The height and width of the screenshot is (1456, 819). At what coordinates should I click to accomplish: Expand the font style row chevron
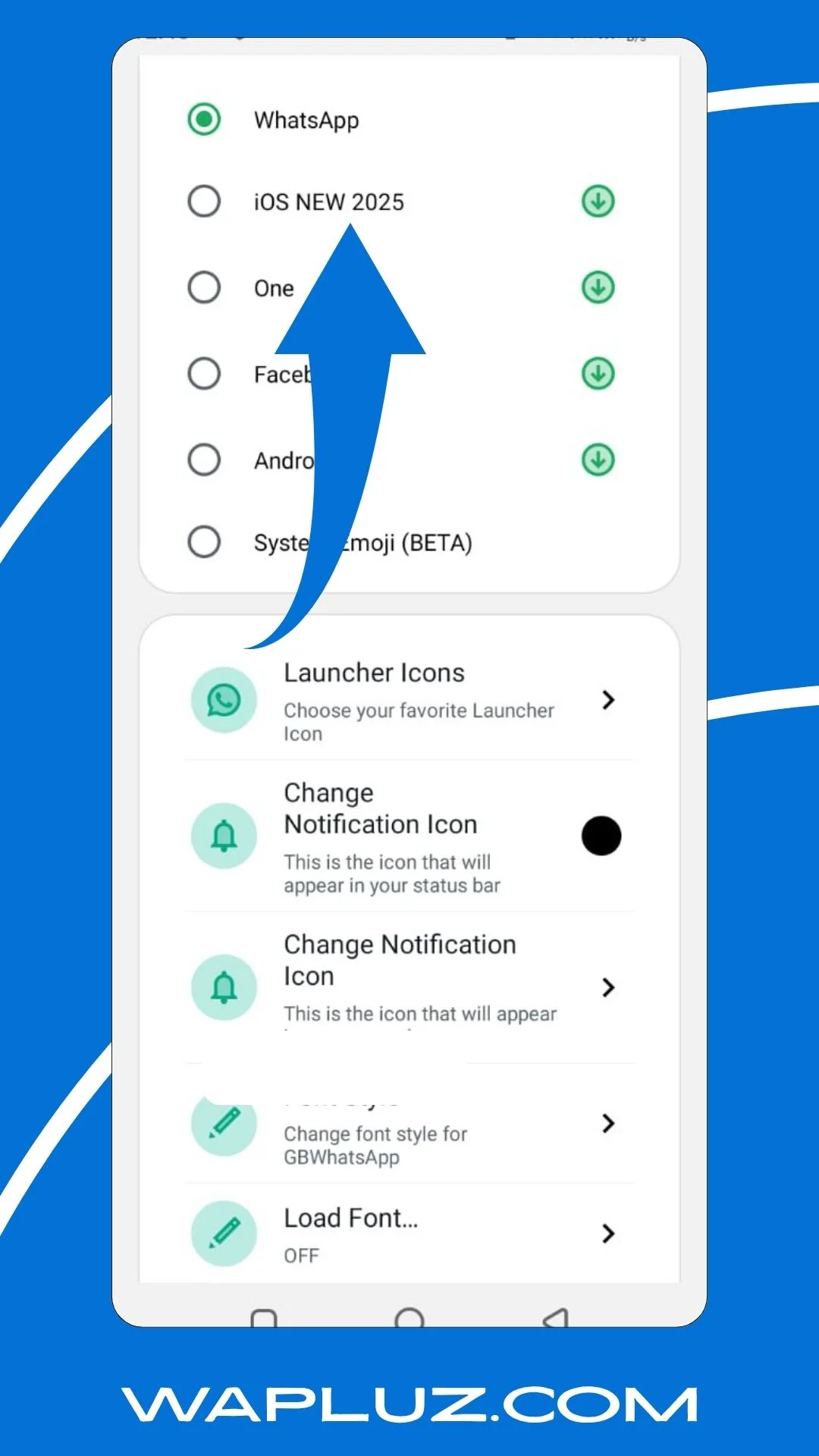(608, 1125)
